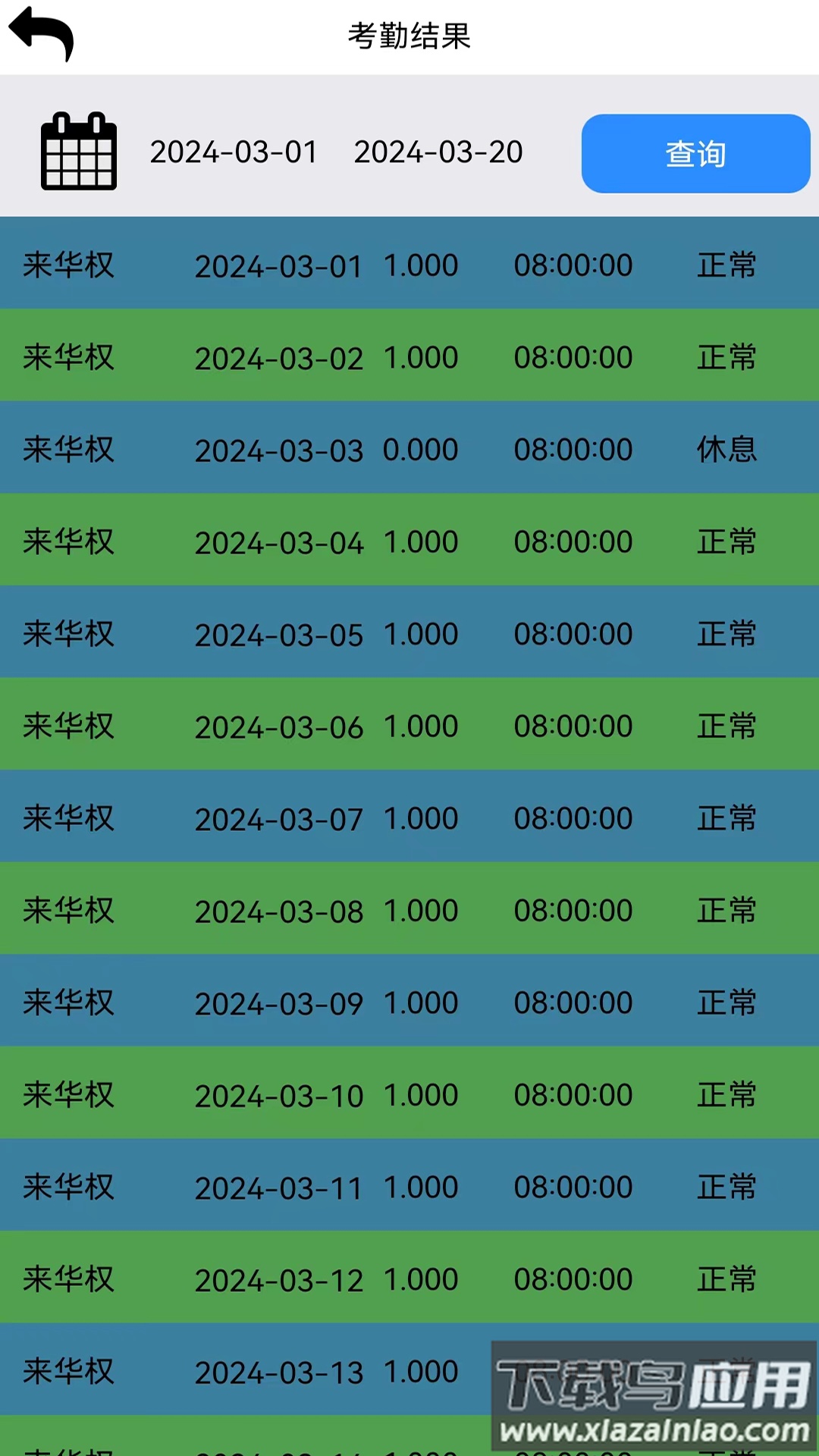The image size is (819, 1456).
Task: Select the 1.000 value on 2024-03-06
Action: (422, 725)
